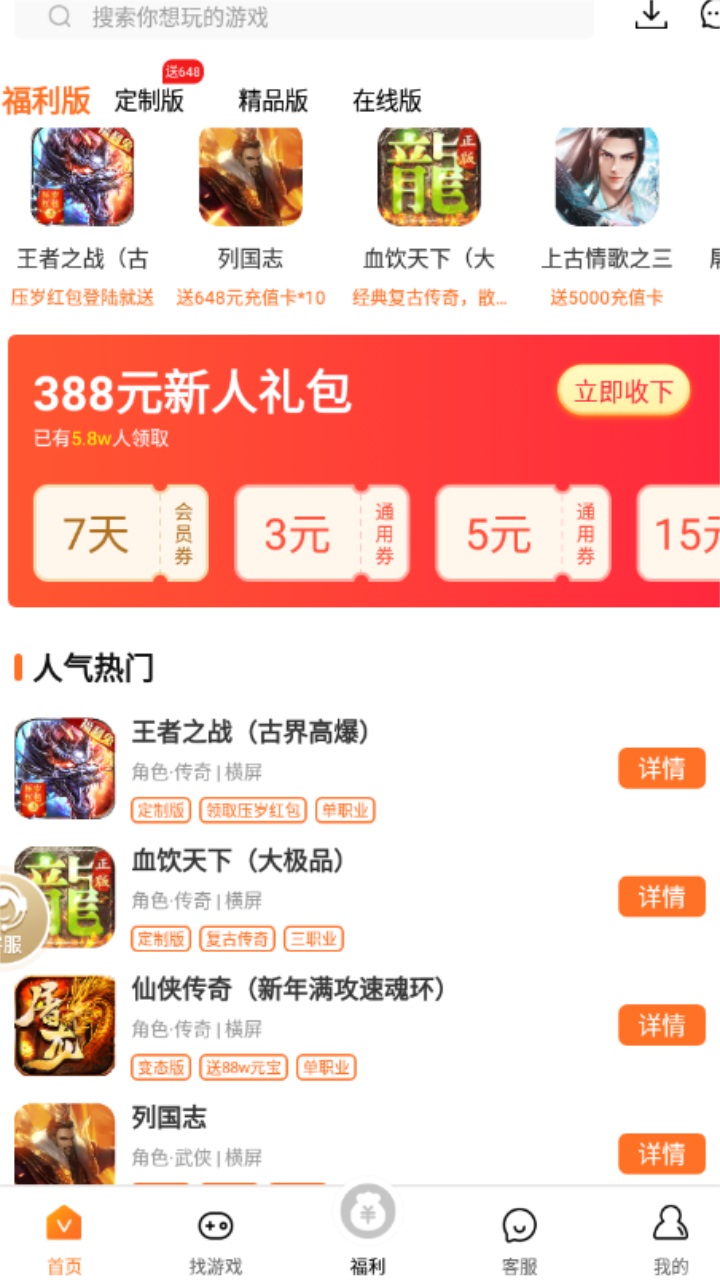The width and height of the screenshot is (720, 1280).
Task: Select the 上古情歌之三 game icon
Action: coord(604,177)
